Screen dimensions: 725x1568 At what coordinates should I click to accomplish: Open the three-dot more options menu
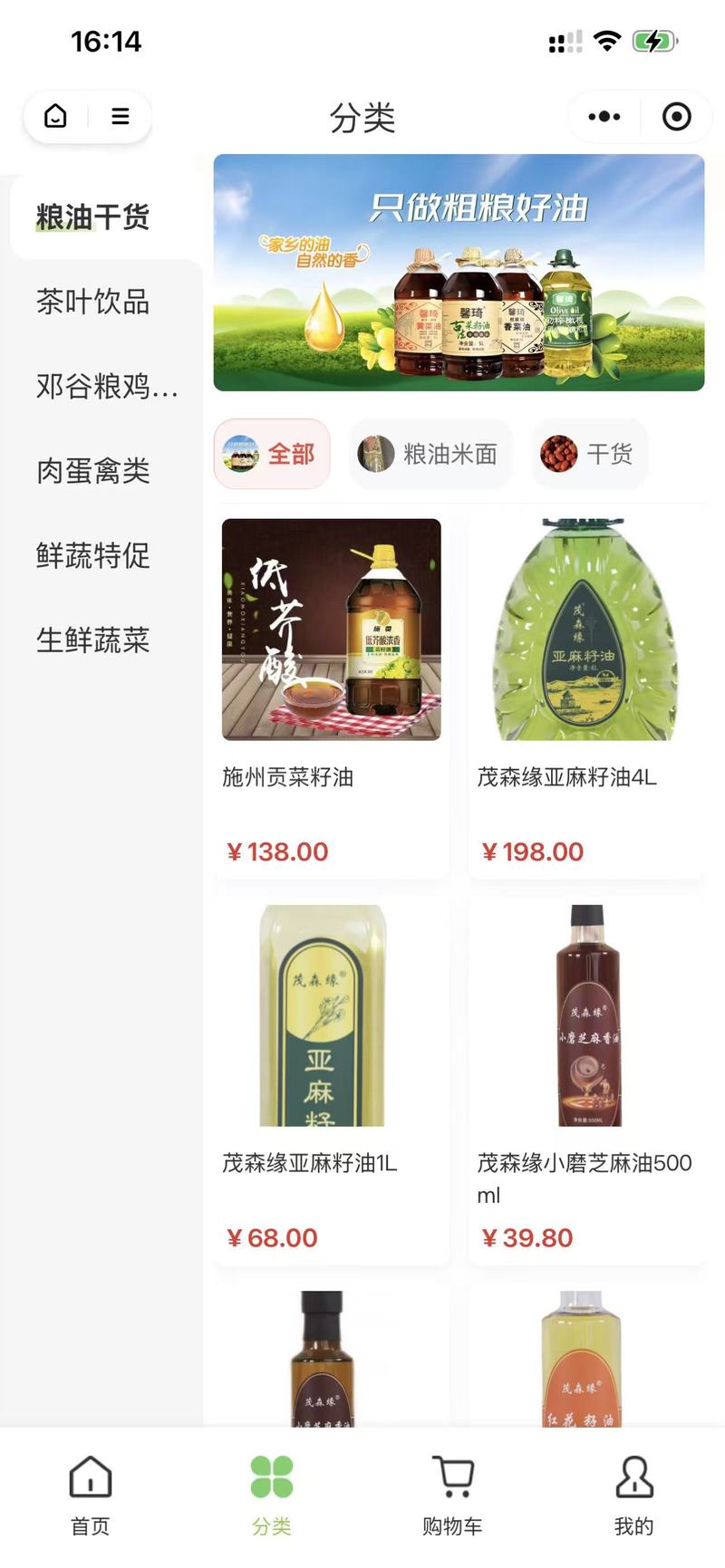click(604, 117)
